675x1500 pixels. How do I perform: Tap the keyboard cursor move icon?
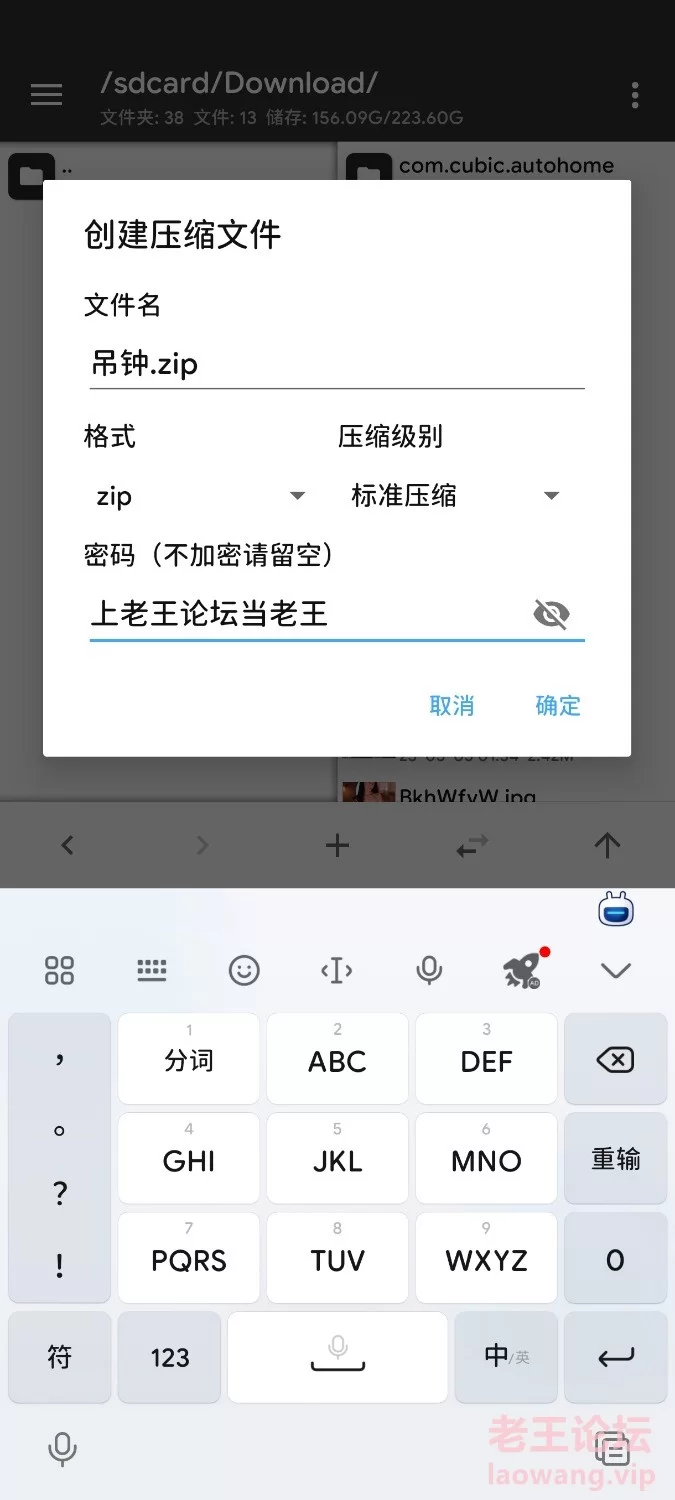click(x=336, y=970)
